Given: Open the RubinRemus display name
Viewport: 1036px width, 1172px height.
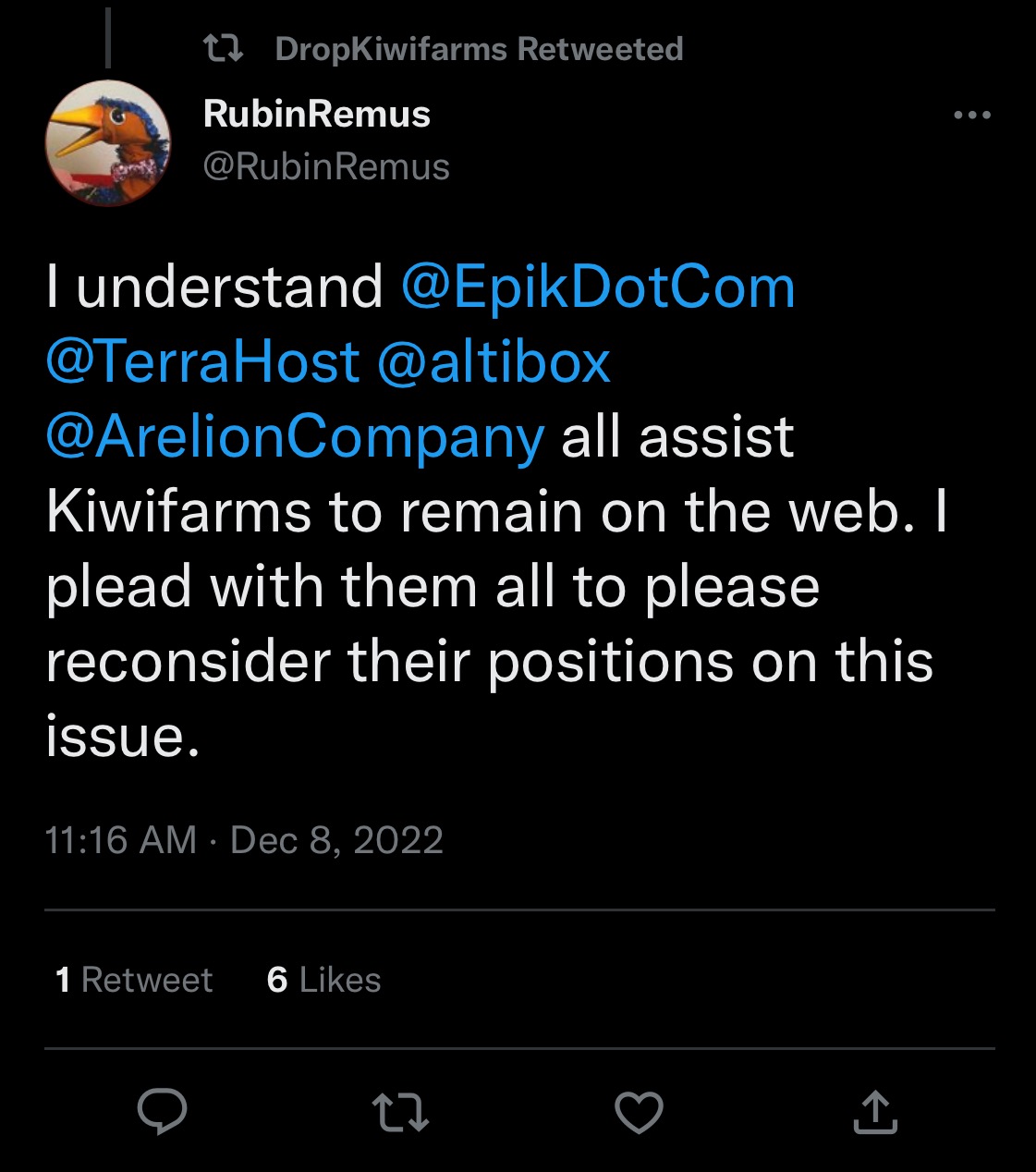Looking at the screenshot, I should 317,115.
